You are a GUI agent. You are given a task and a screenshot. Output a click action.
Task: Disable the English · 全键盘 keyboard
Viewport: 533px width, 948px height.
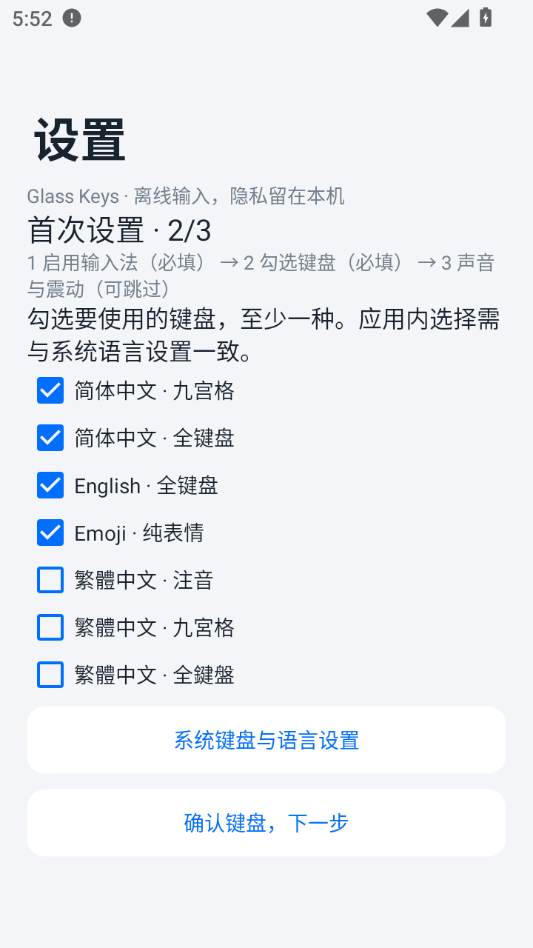click(x=50, y=485)
